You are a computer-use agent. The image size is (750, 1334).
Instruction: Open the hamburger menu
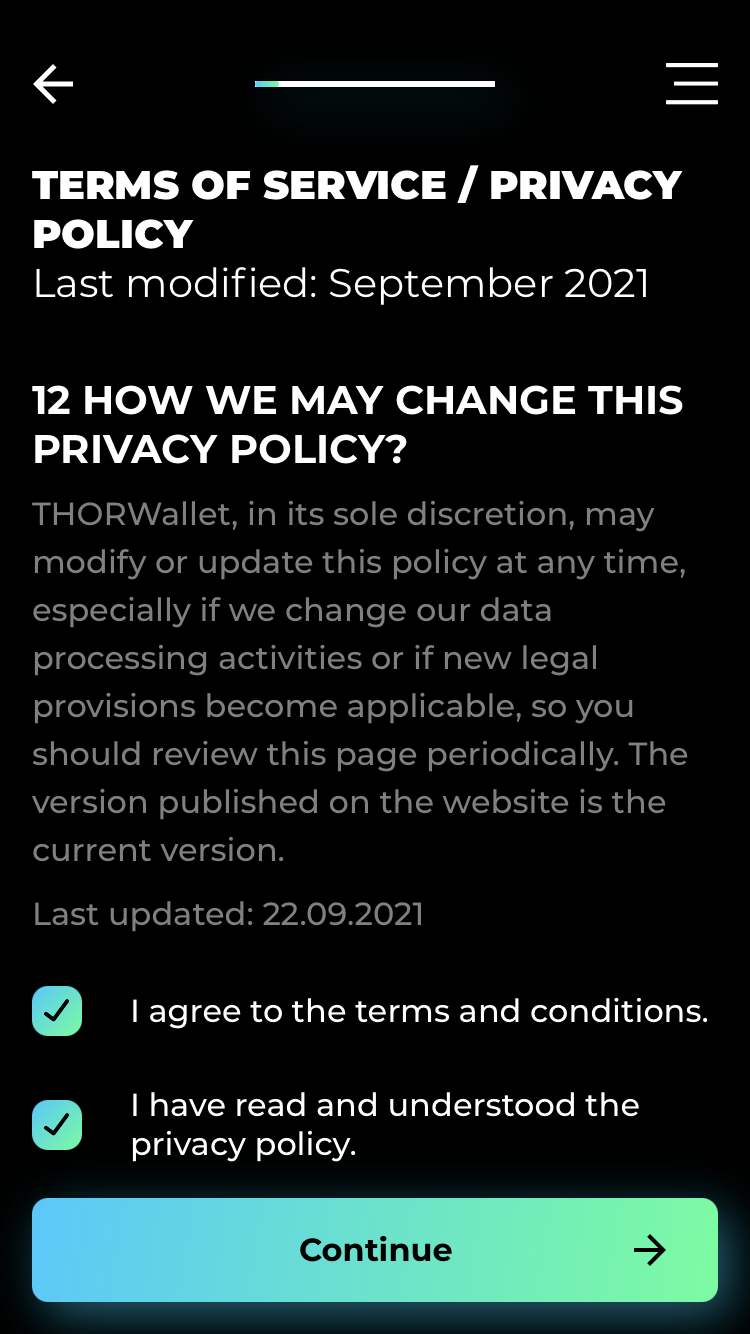[692, 84]
